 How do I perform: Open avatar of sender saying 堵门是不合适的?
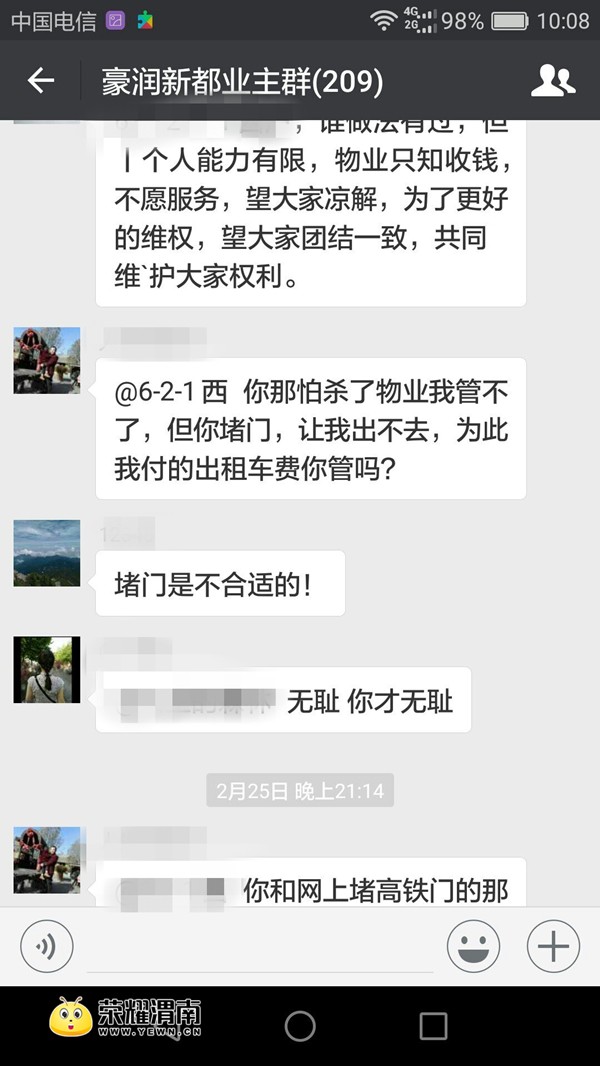tap(47, 553)
